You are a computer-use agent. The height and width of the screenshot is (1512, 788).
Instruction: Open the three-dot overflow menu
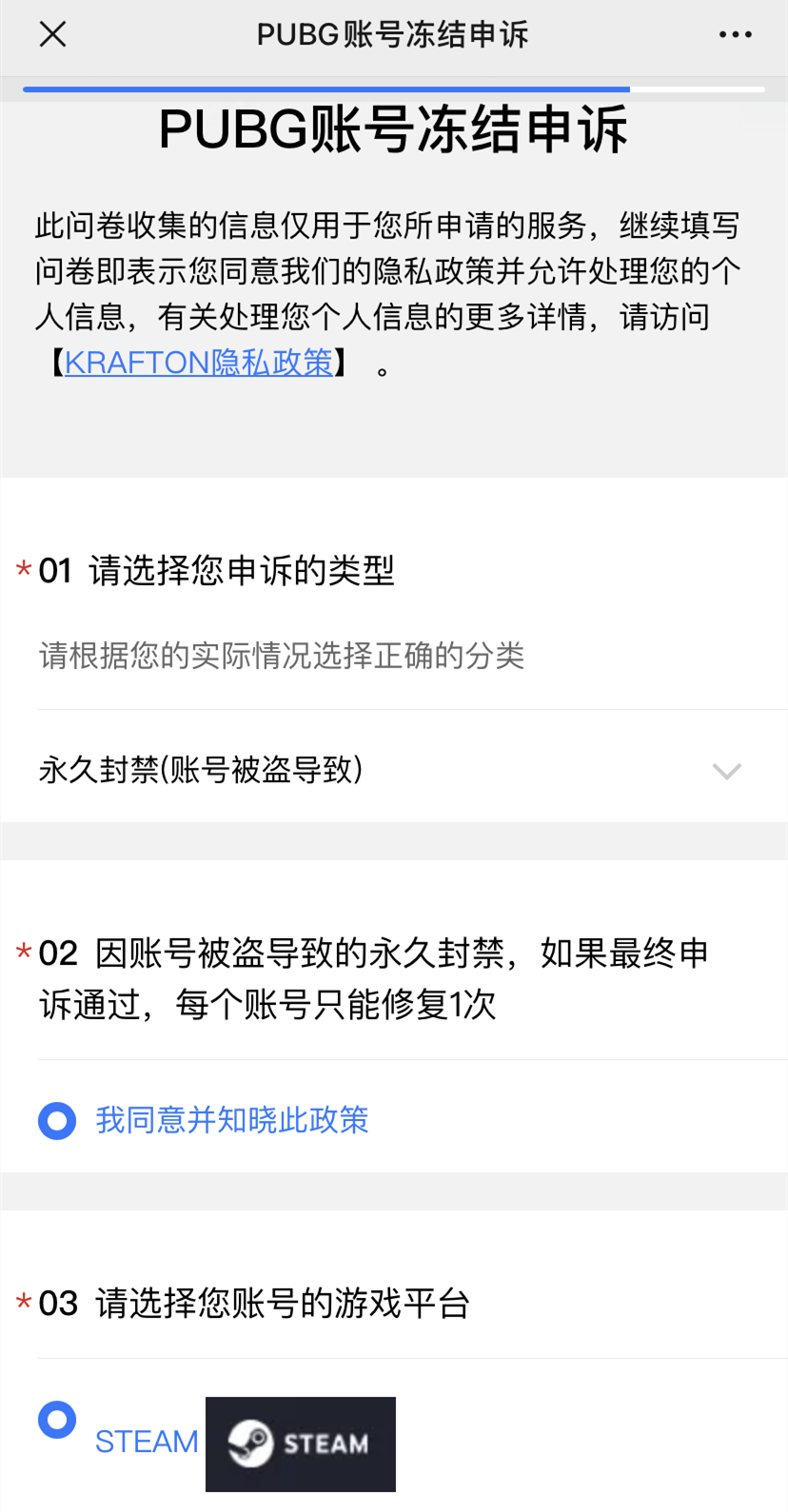pos(735,35)
